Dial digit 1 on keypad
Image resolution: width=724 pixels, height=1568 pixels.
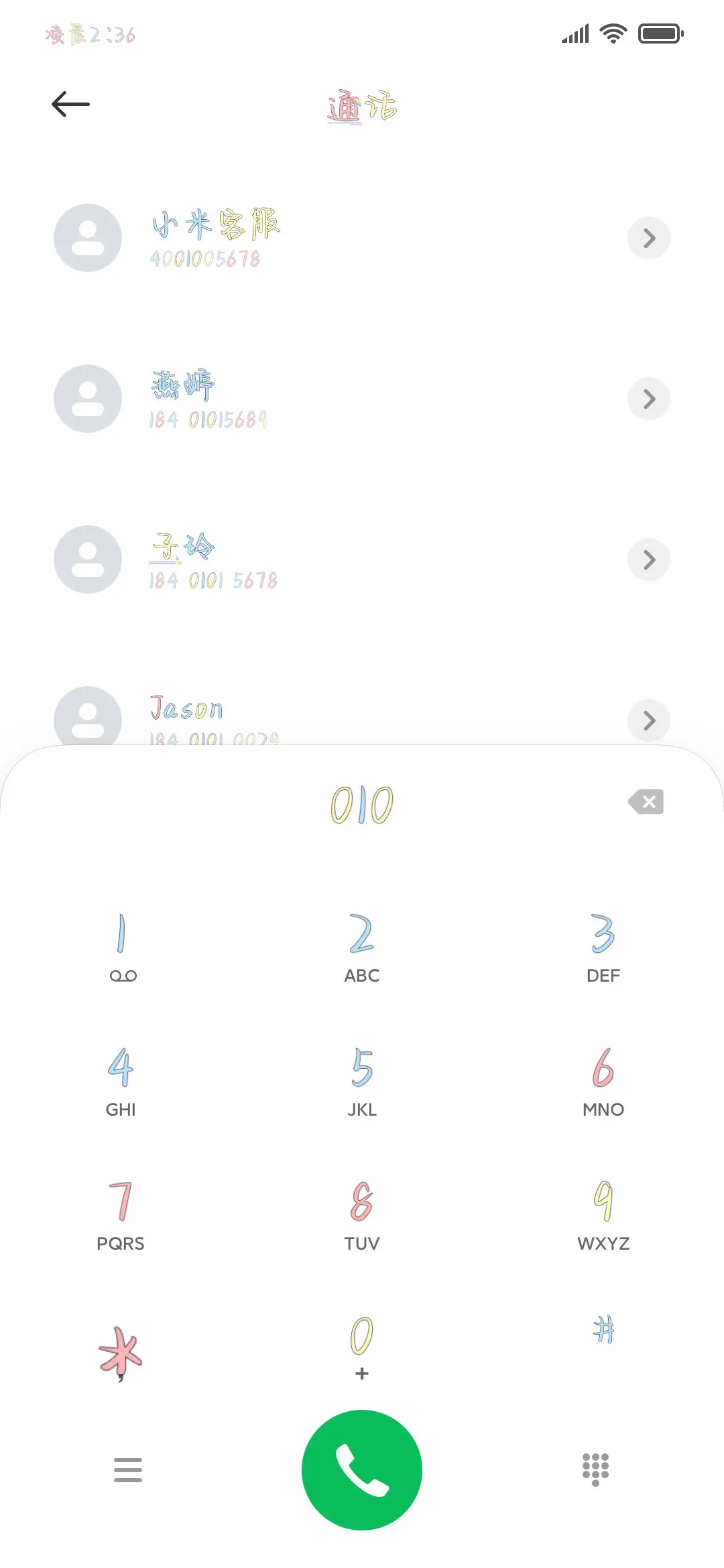coord(121,945)
